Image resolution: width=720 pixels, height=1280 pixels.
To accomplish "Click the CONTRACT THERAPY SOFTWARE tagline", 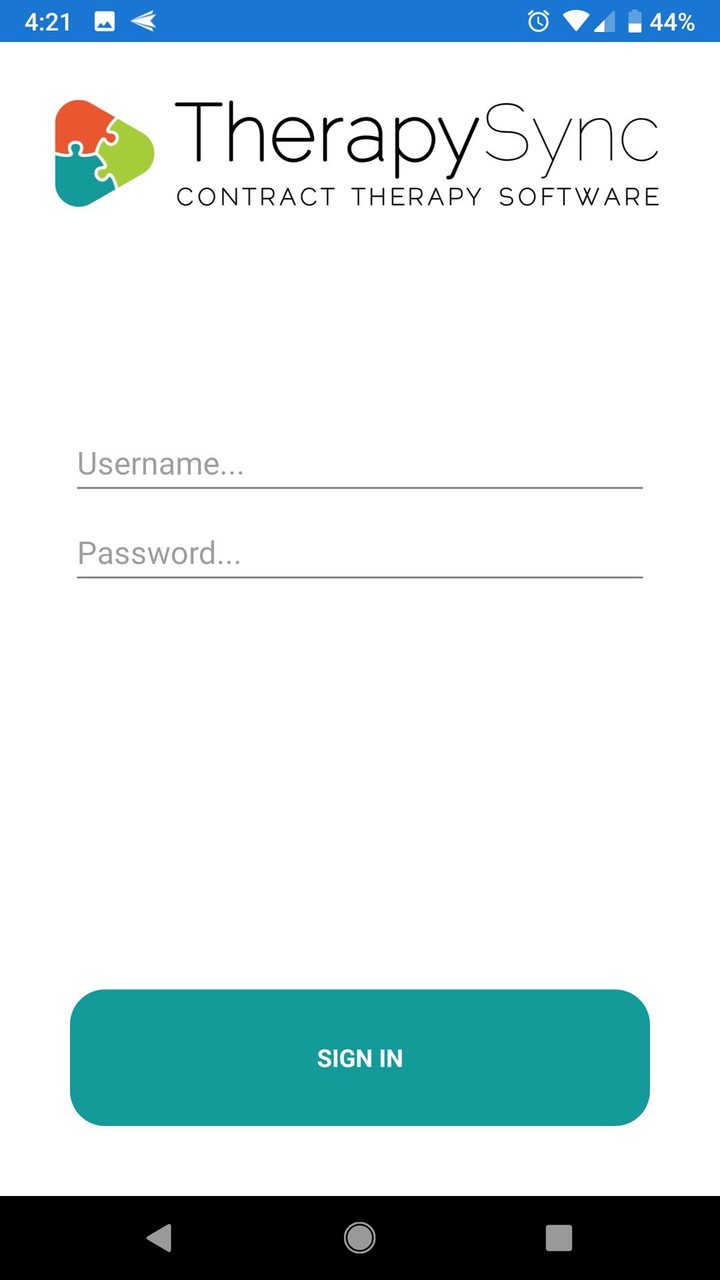I will pyautogui.click(x=417, y=196).
